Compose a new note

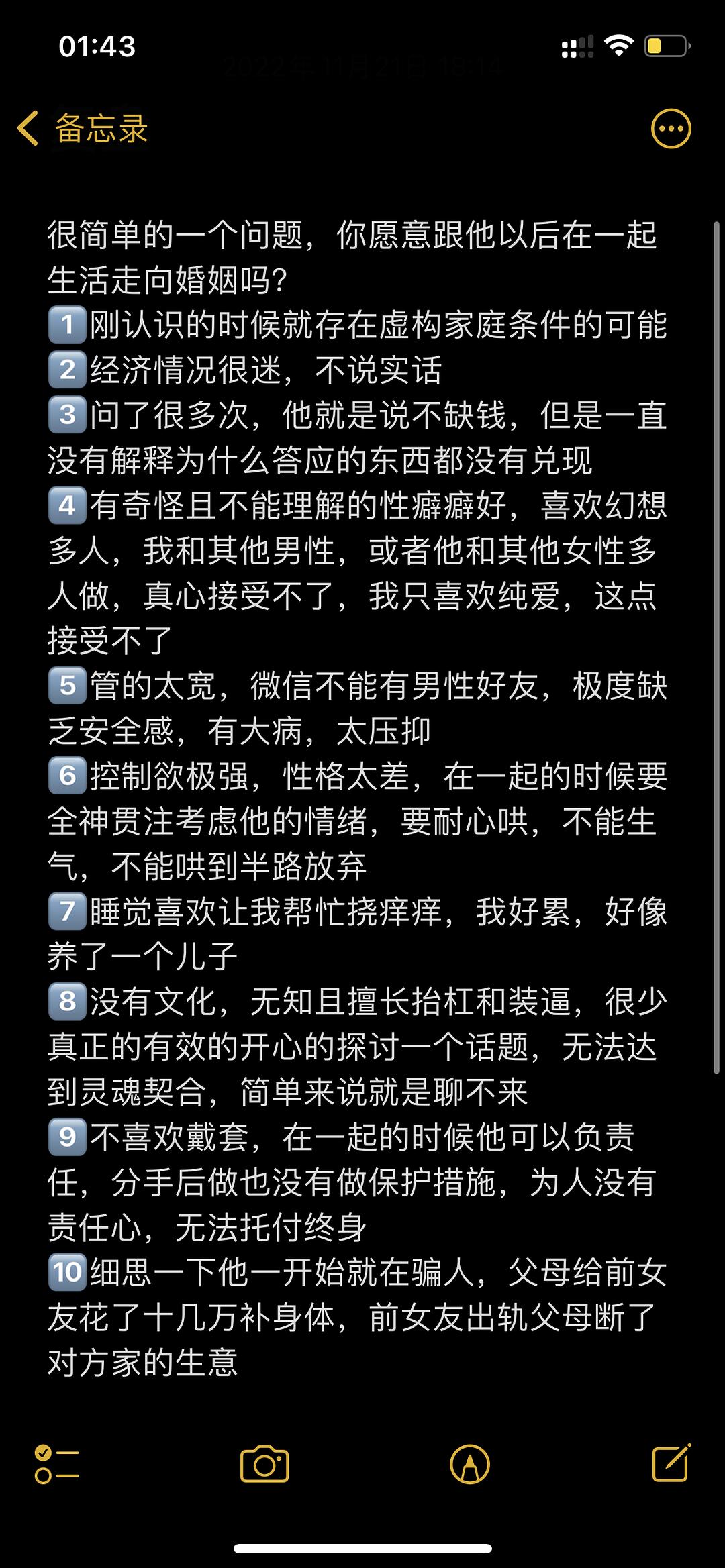click(x=671, y=1464)
